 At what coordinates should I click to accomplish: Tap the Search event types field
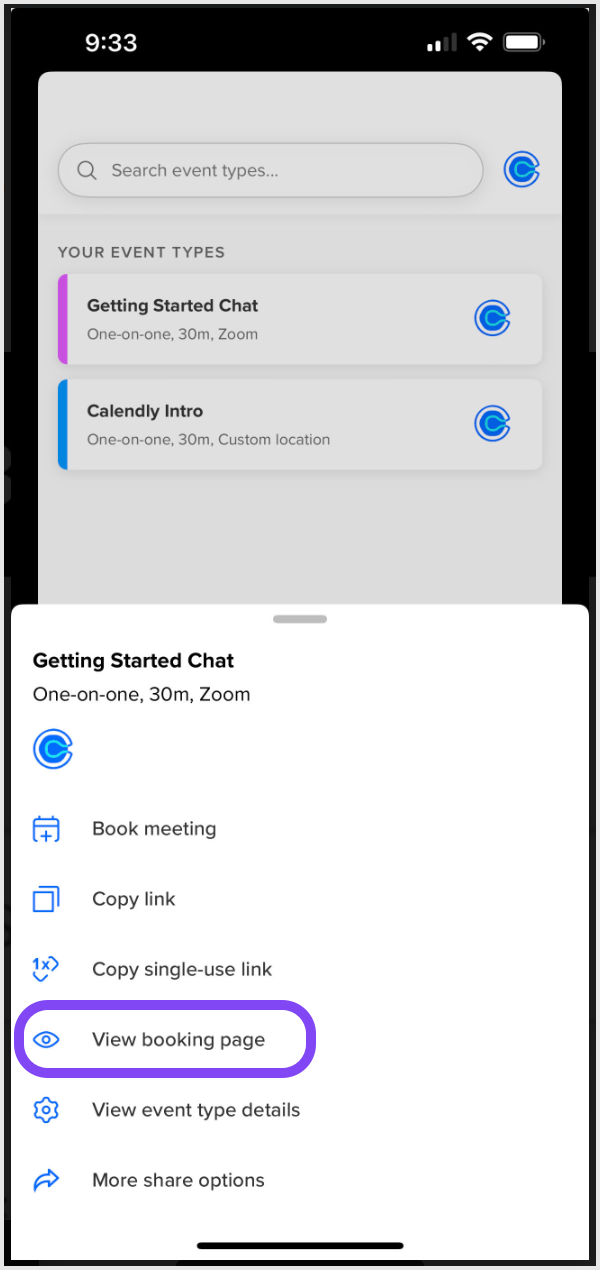tap(270, 171)
